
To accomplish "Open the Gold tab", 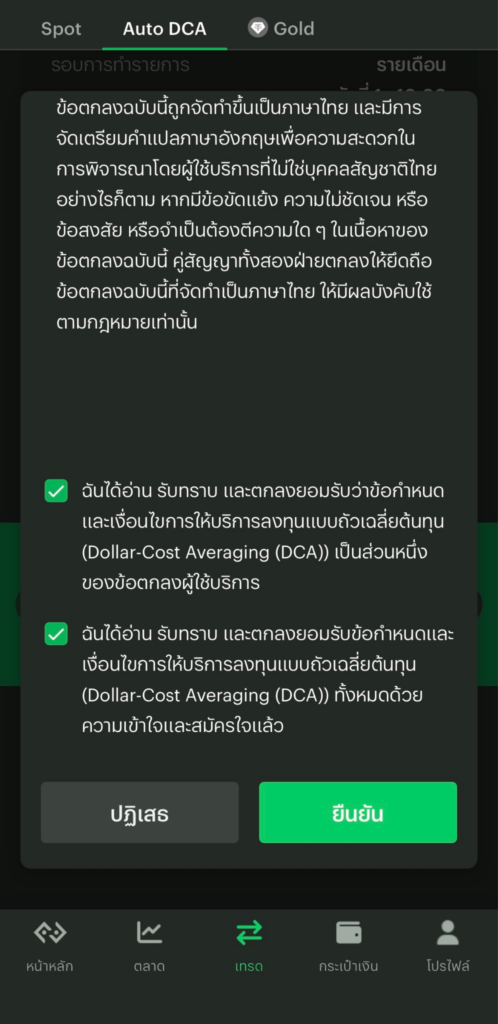I will (x=281, y=28).
